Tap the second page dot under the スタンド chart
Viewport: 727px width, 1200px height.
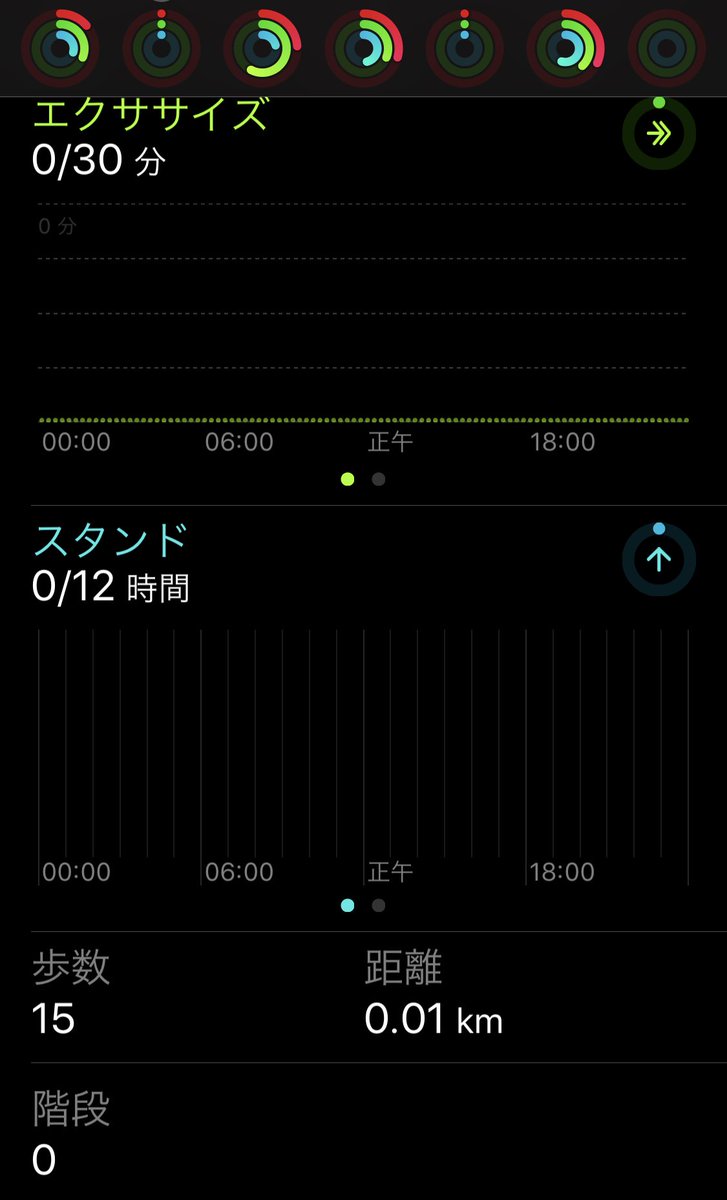coord(378,905)
